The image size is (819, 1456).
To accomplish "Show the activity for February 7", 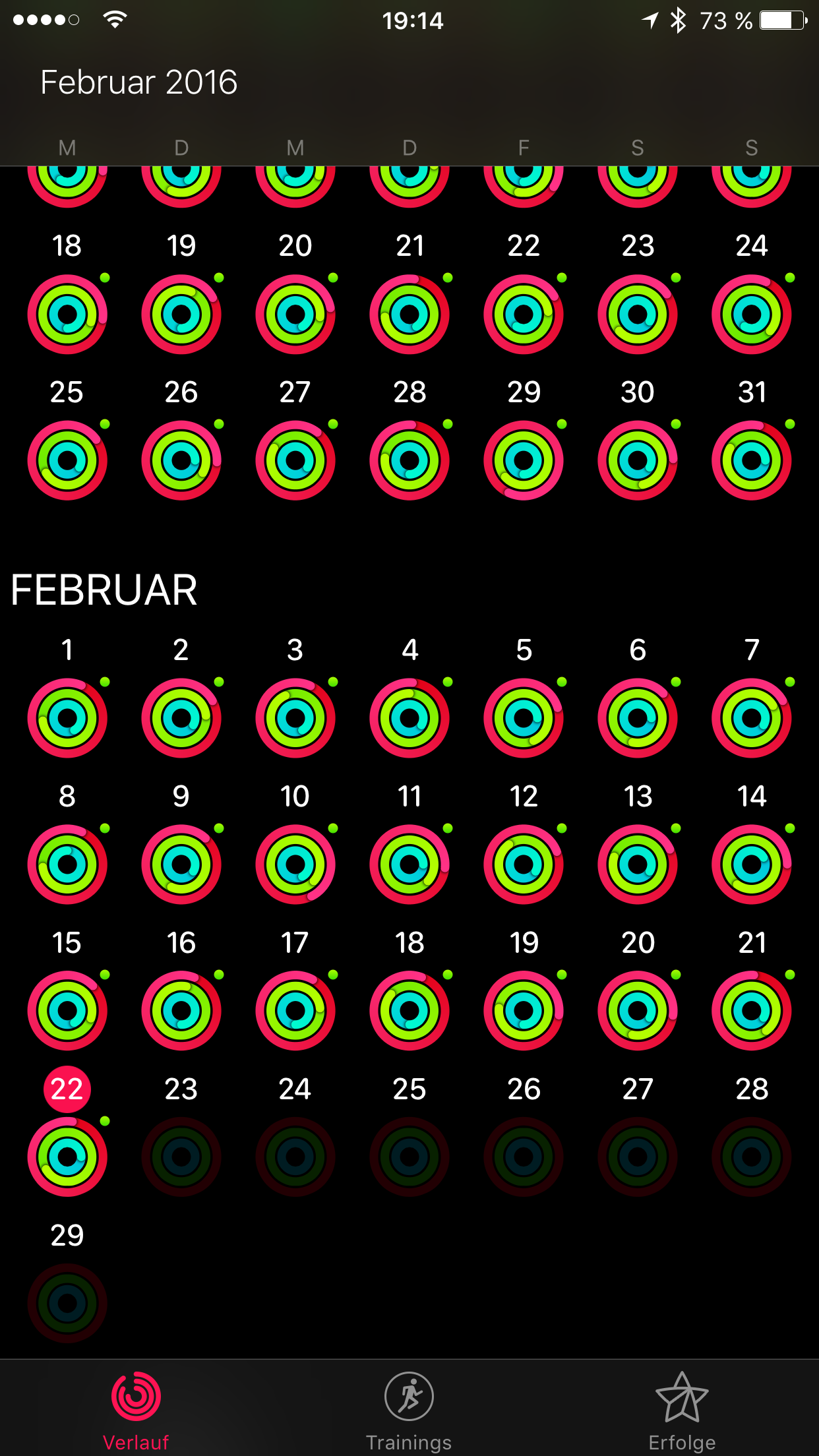I will (751, 718).
